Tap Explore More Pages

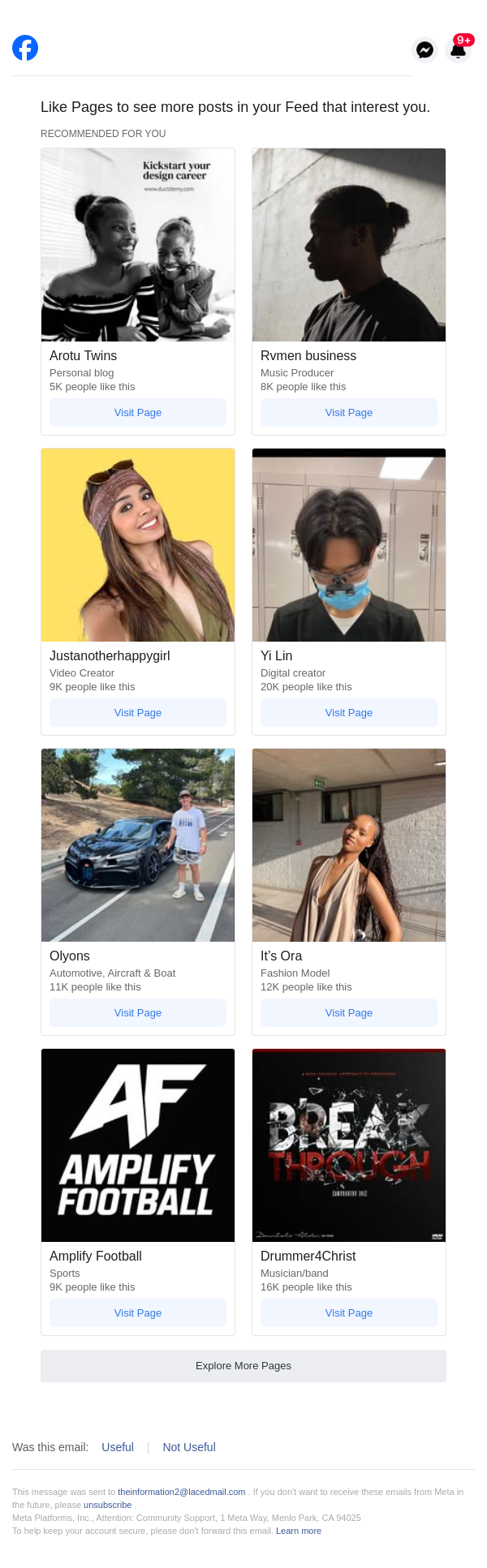(243, 1365)
